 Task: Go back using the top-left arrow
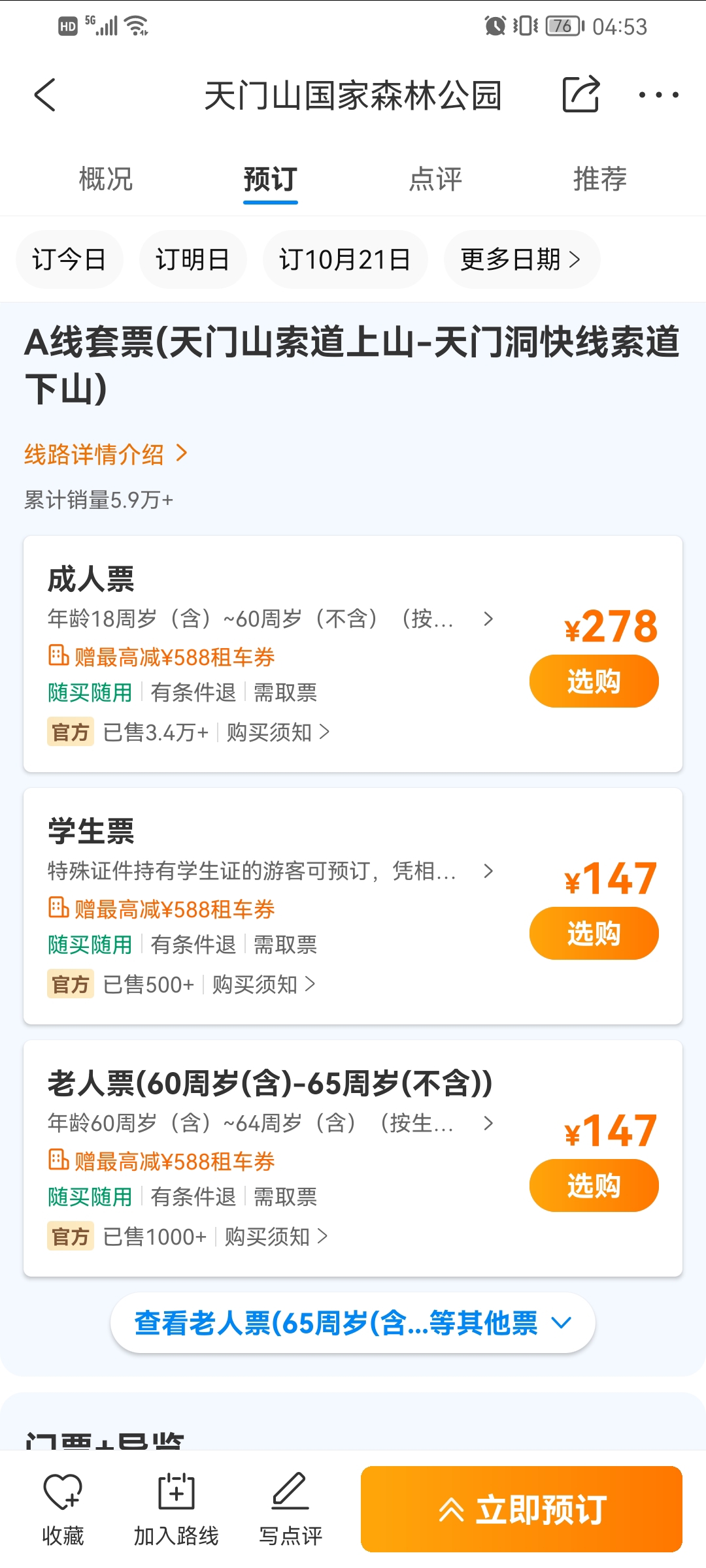coord(45,95)
